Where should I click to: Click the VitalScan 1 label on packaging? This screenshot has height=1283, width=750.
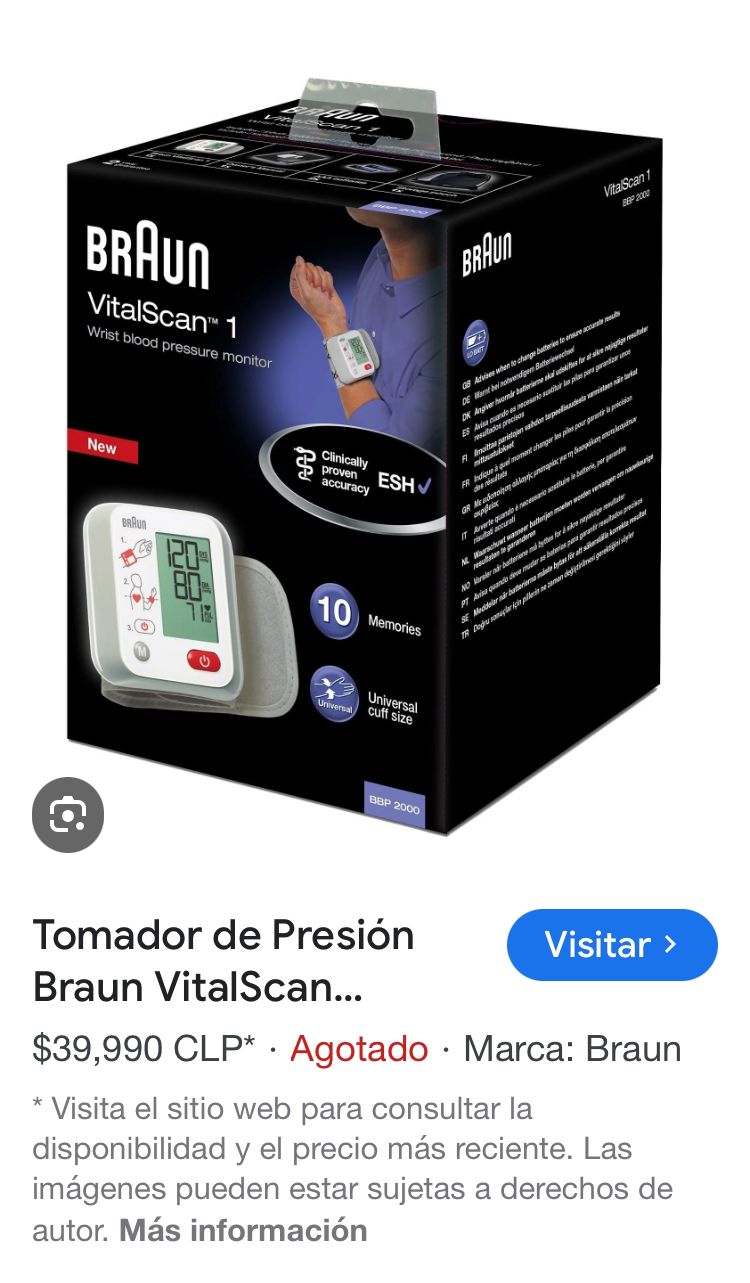[x=165, y=312]
